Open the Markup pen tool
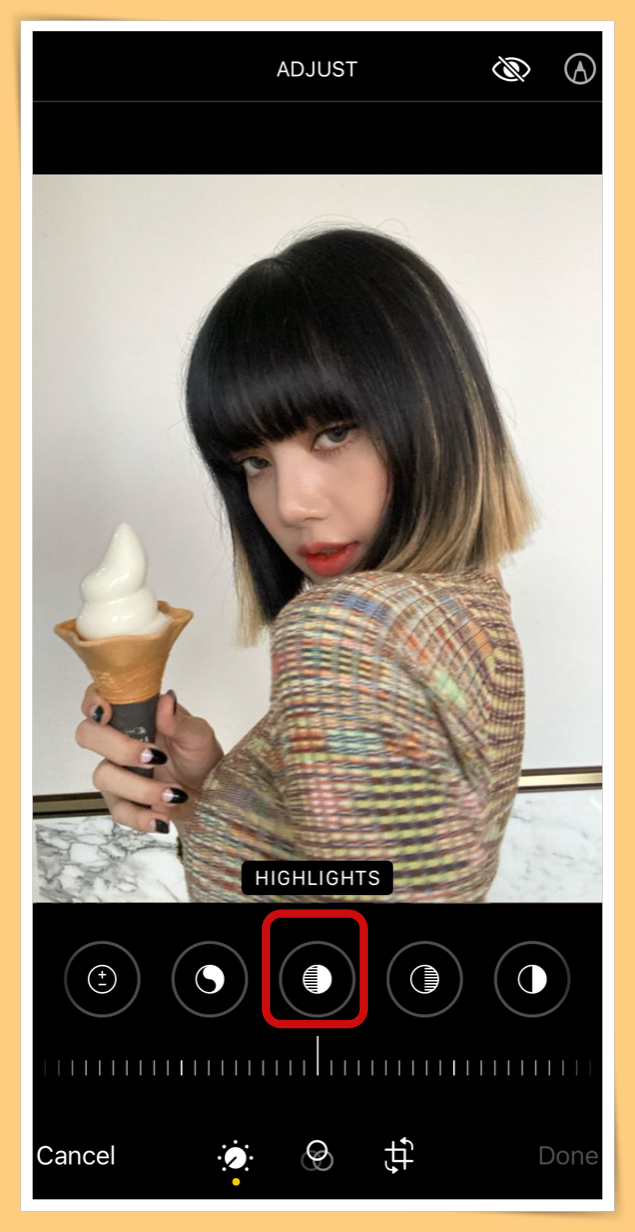This screenshot has height=1232, width=635. pyautogui.click(x=580, y=69)
